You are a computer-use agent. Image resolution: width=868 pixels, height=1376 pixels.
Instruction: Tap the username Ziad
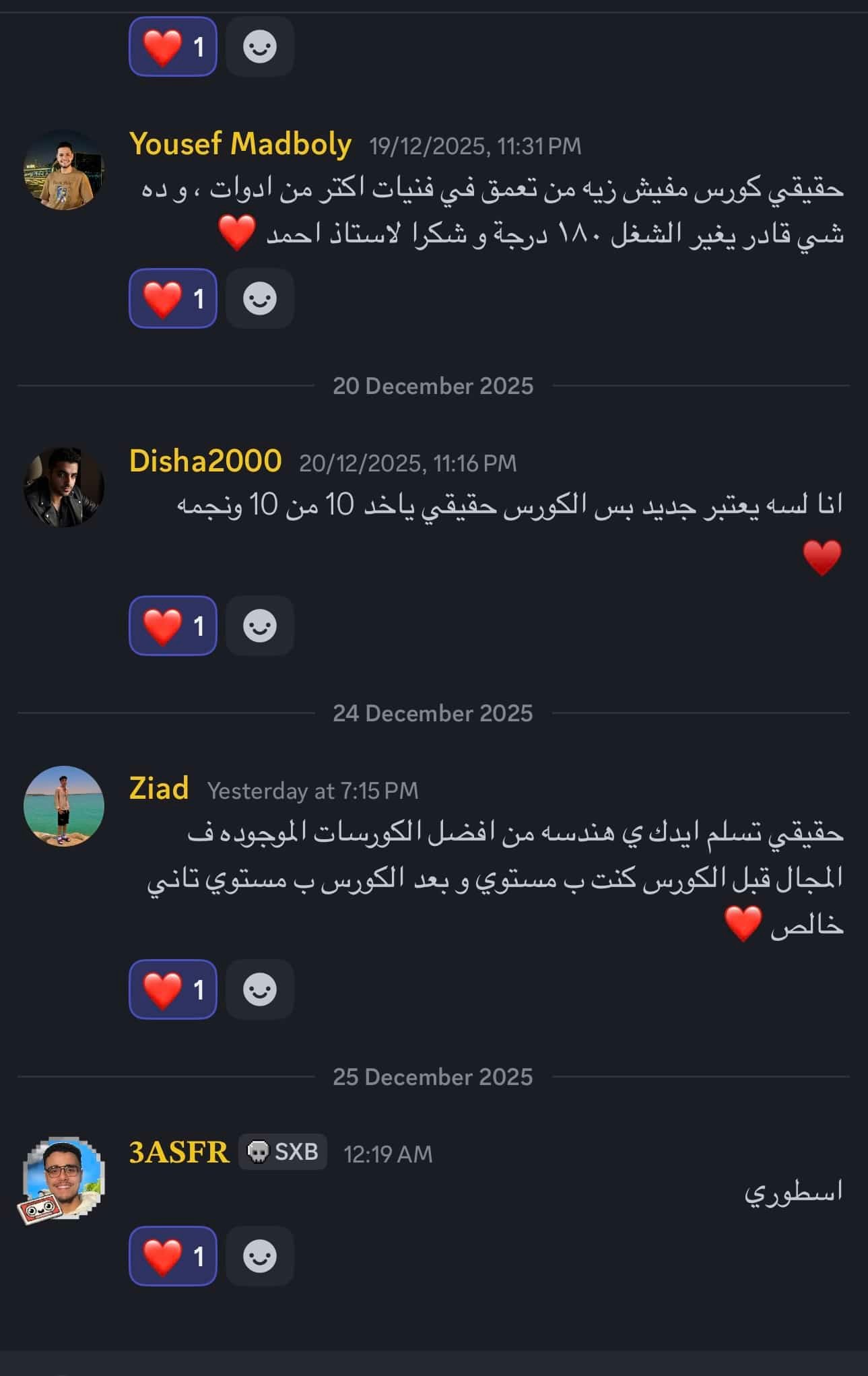click(158, 789)
